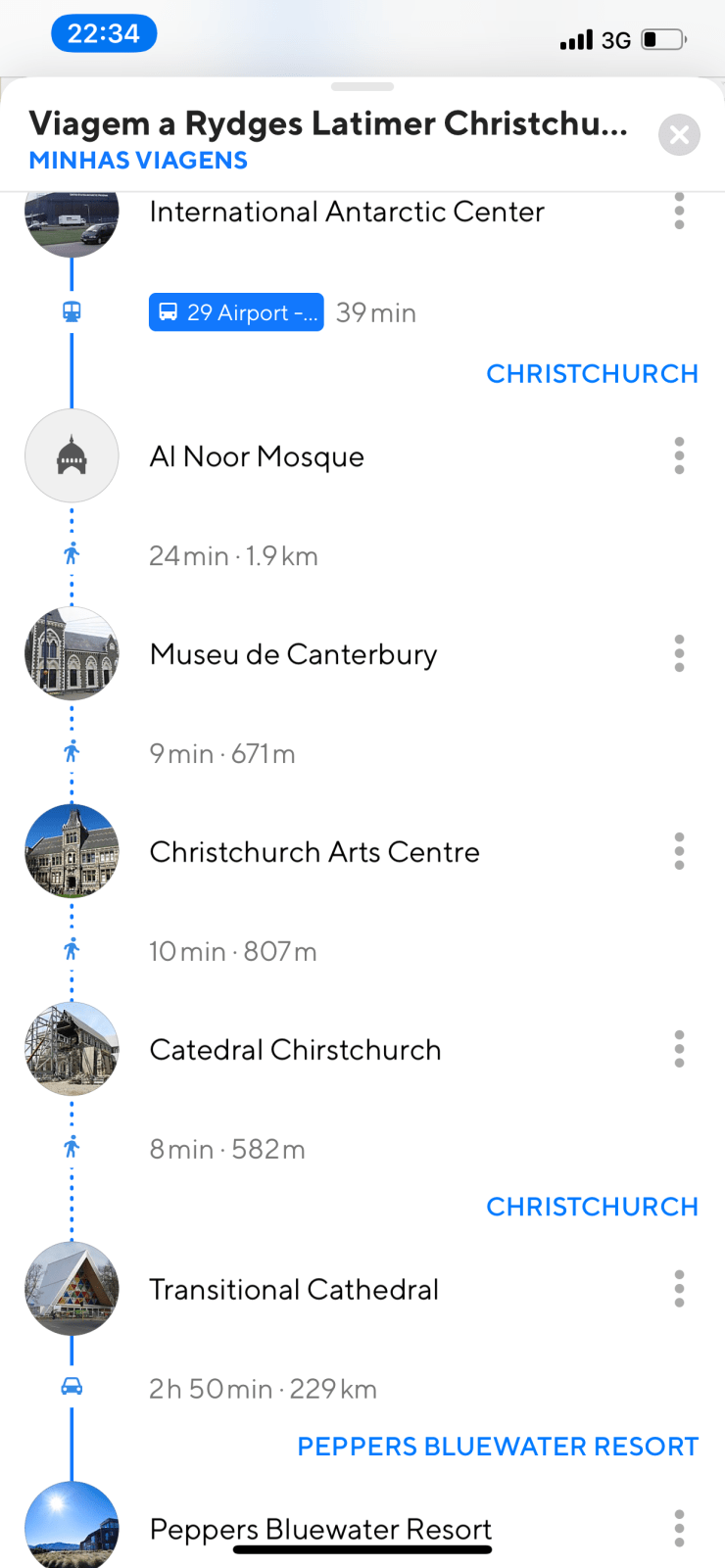Open the Peppers Bluewater Resort stop
Image resolution: width=725 pixels, height=1568 pixels.
click(x=319, y=1527)
